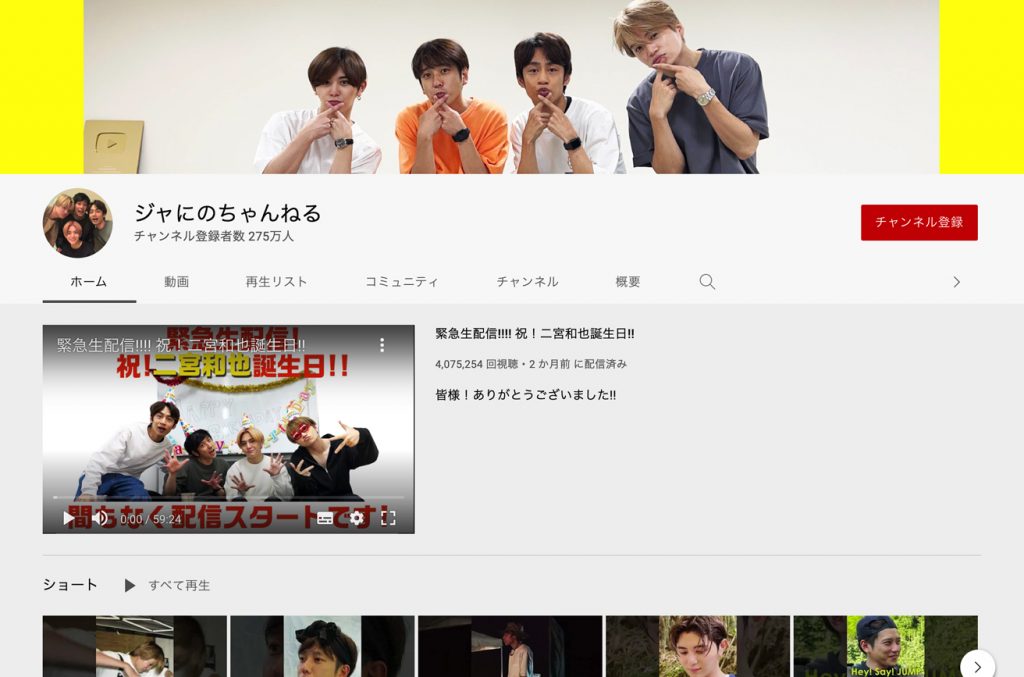The height and width of the screenshot is (677, 1024).
Task: Enter fullscreen mode on the player
Action: click(388, 518)
